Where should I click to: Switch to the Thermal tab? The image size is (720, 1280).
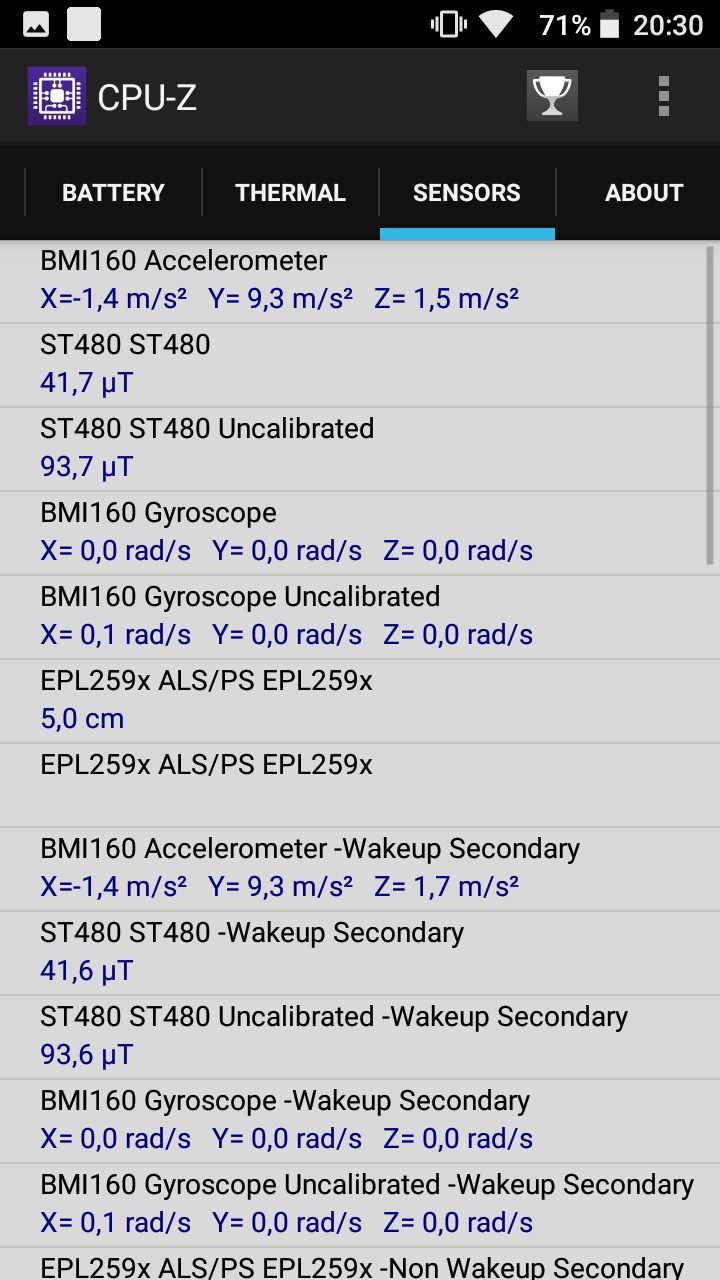[x=290, y=193]
